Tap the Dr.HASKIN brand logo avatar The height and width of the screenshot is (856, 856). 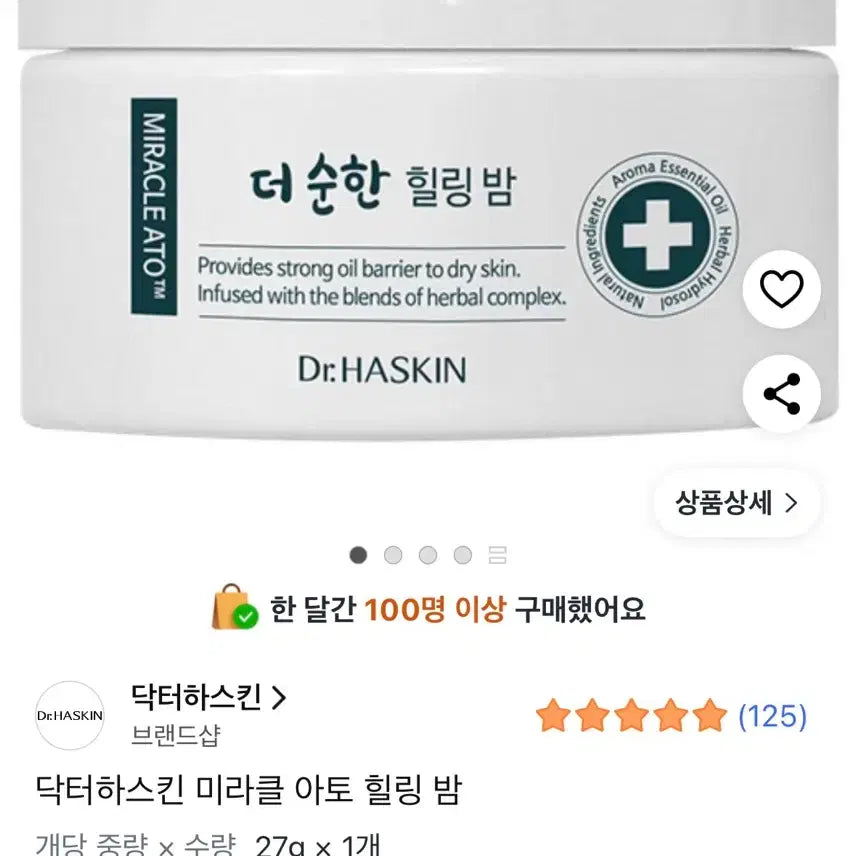coord(70,716)
